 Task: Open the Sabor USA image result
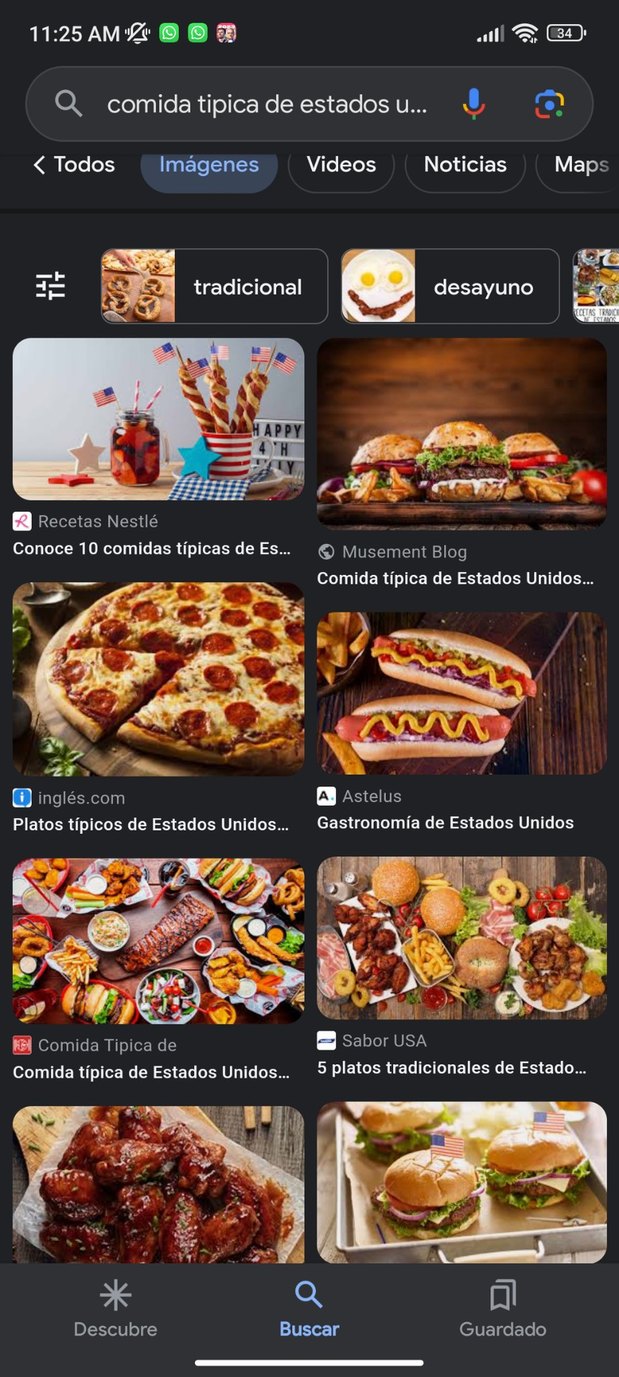(x=462, y=937)
